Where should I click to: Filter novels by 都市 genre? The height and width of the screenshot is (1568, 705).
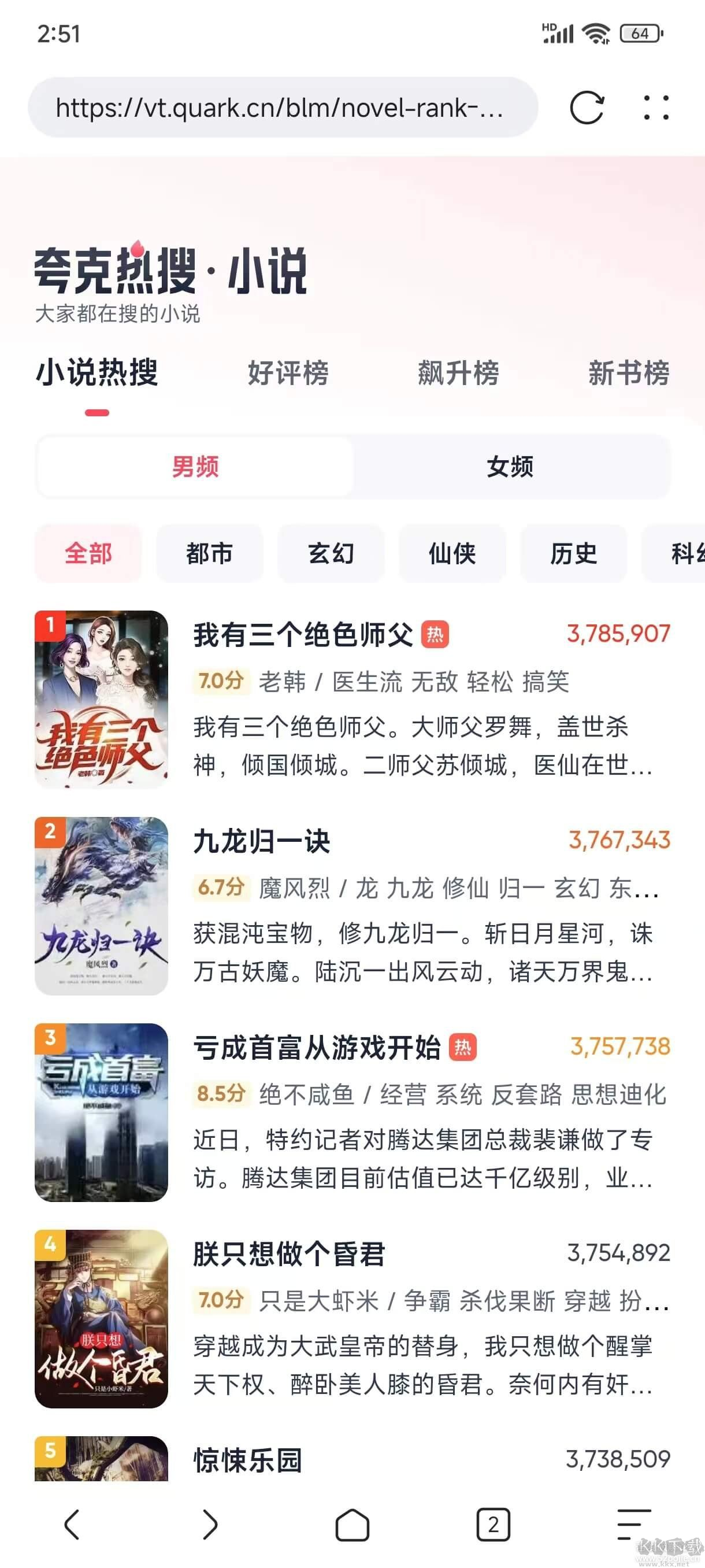click(210, 553)
